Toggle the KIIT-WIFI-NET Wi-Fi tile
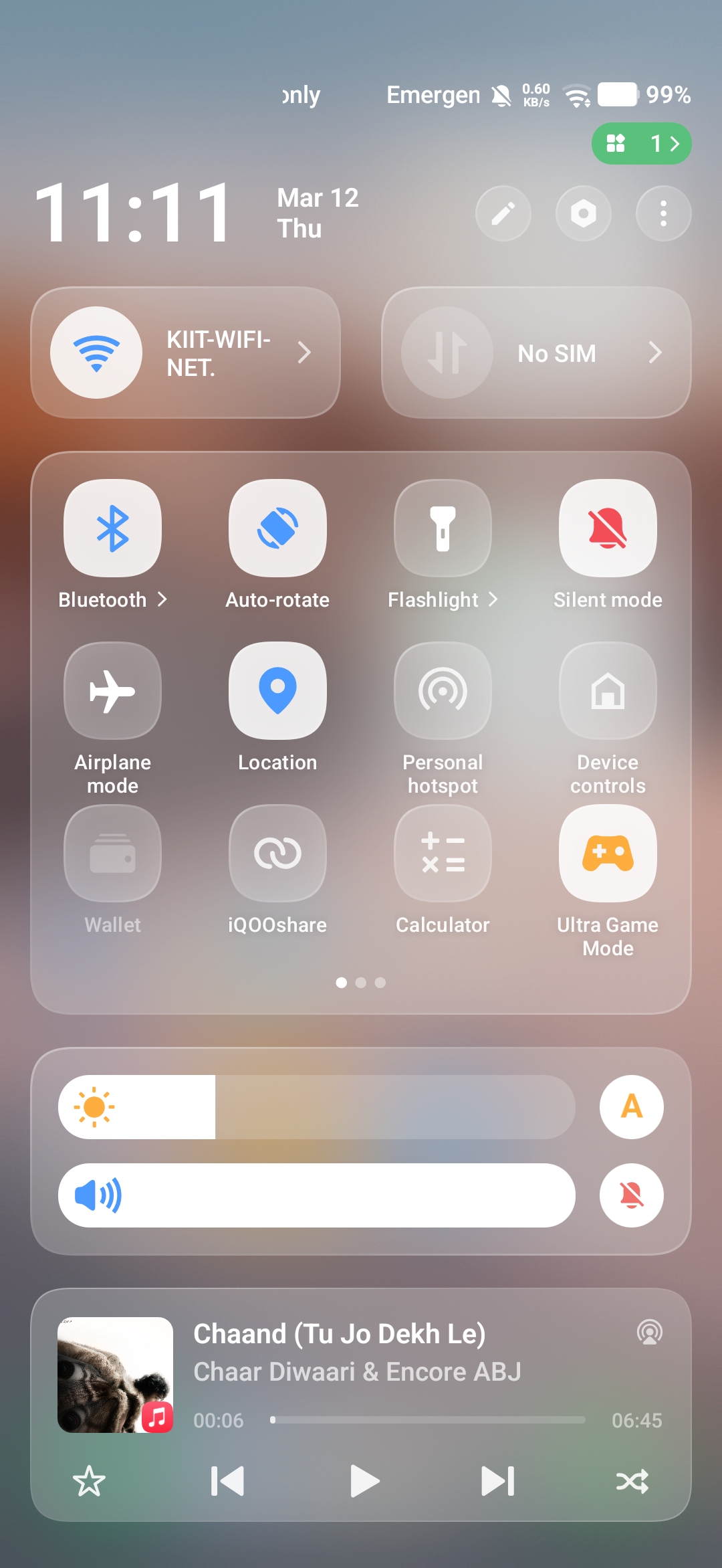This screenshot has width=722, height=1568. pos(97,353)
